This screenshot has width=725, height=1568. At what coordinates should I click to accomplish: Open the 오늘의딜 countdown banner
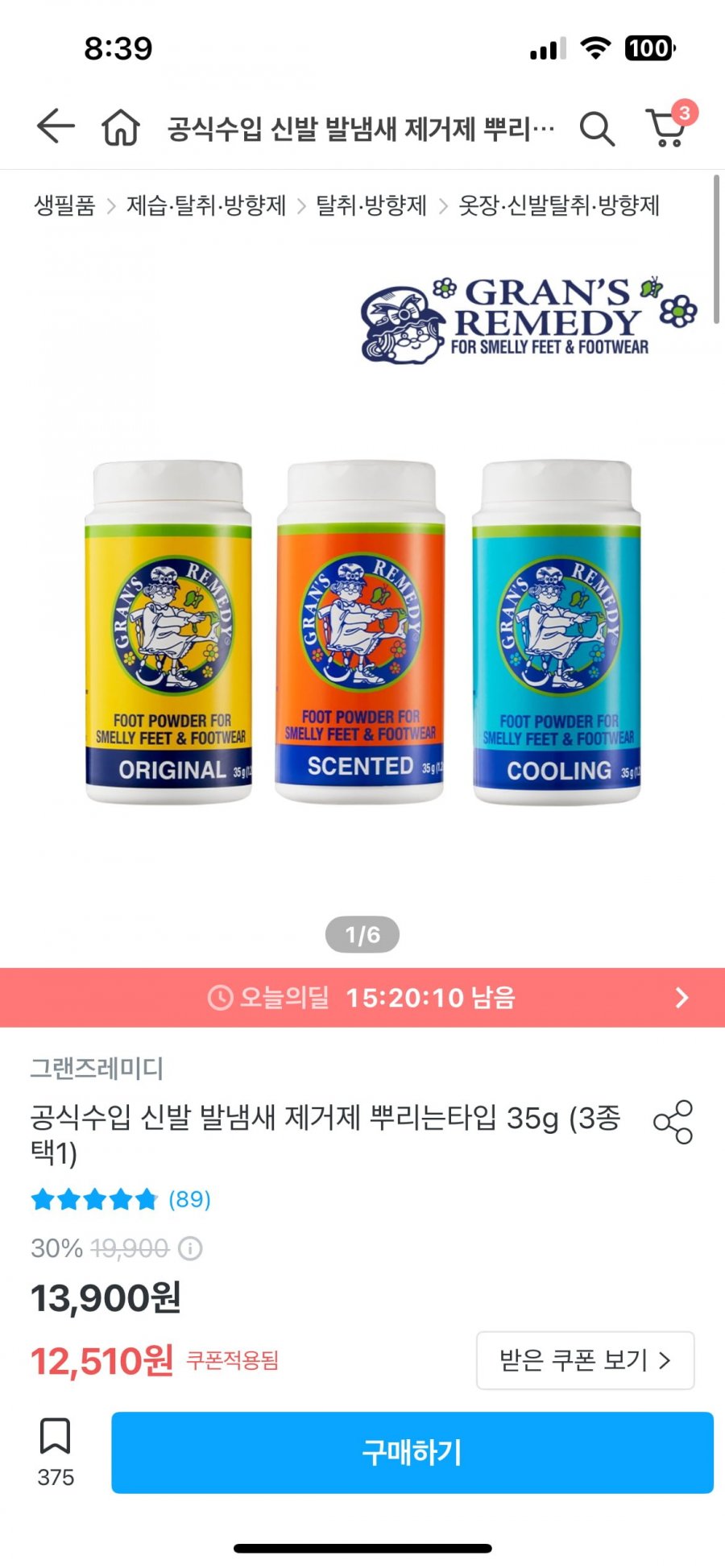click(362, 998)
